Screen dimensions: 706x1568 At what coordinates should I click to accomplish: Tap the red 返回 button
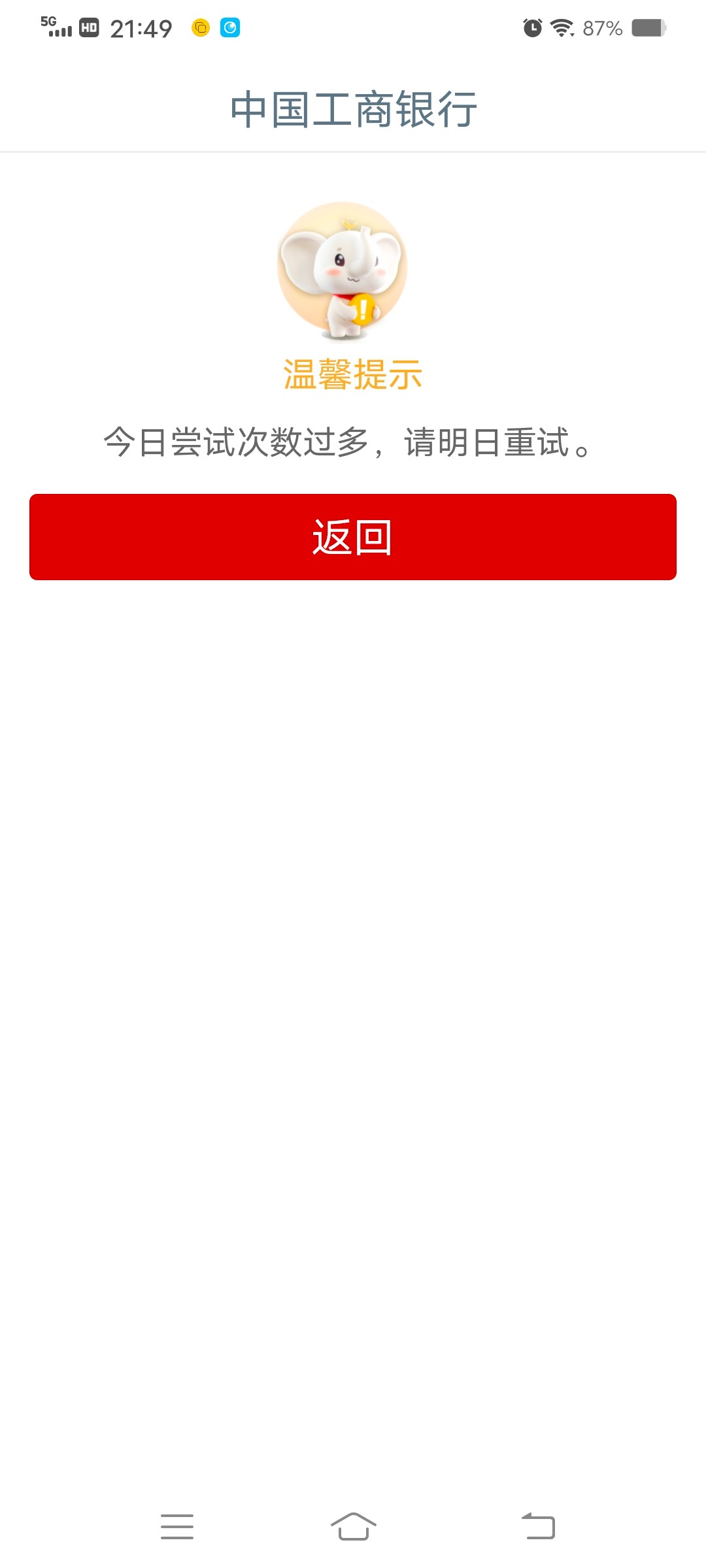point(353,537)
